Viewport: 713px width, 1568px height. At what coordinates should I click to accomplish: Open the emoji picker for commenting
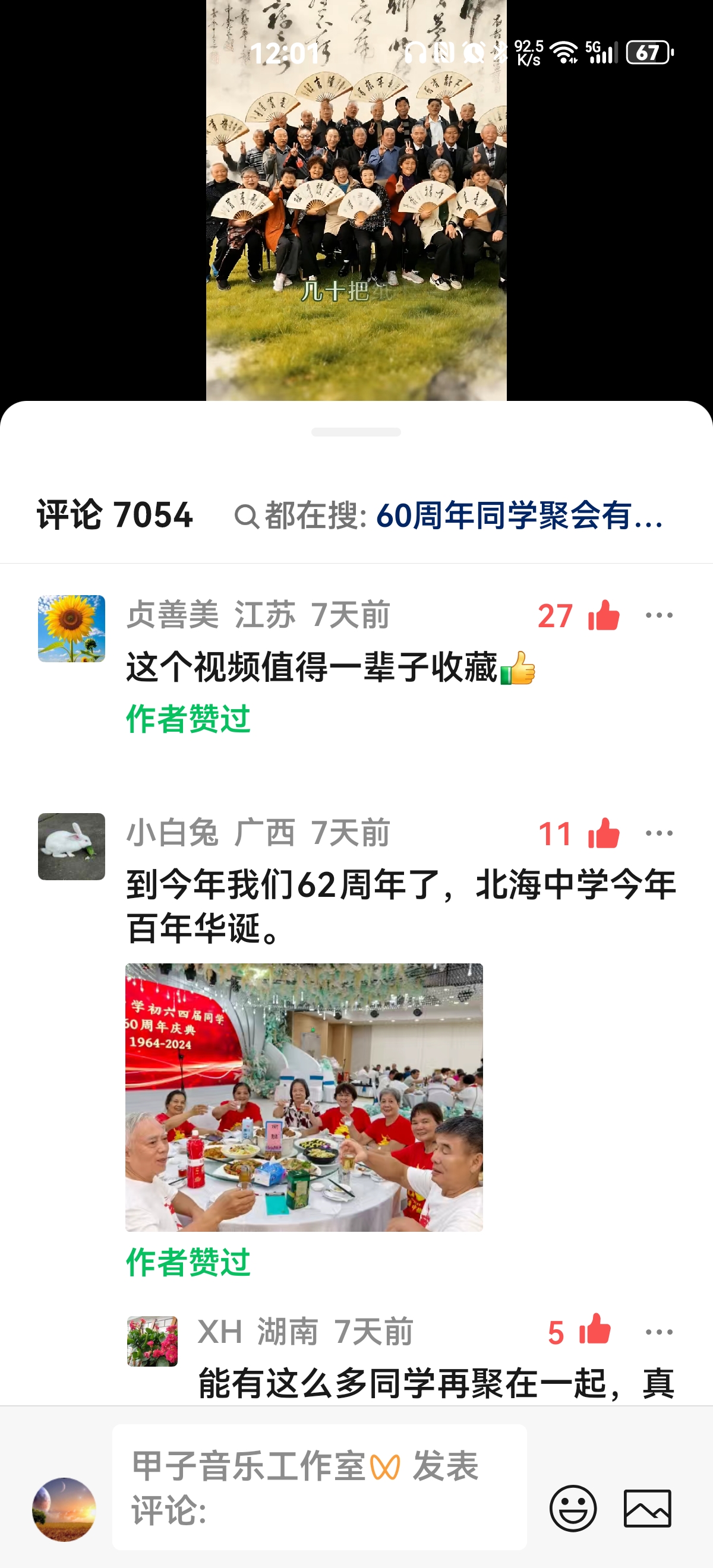tap(572, 1508)
